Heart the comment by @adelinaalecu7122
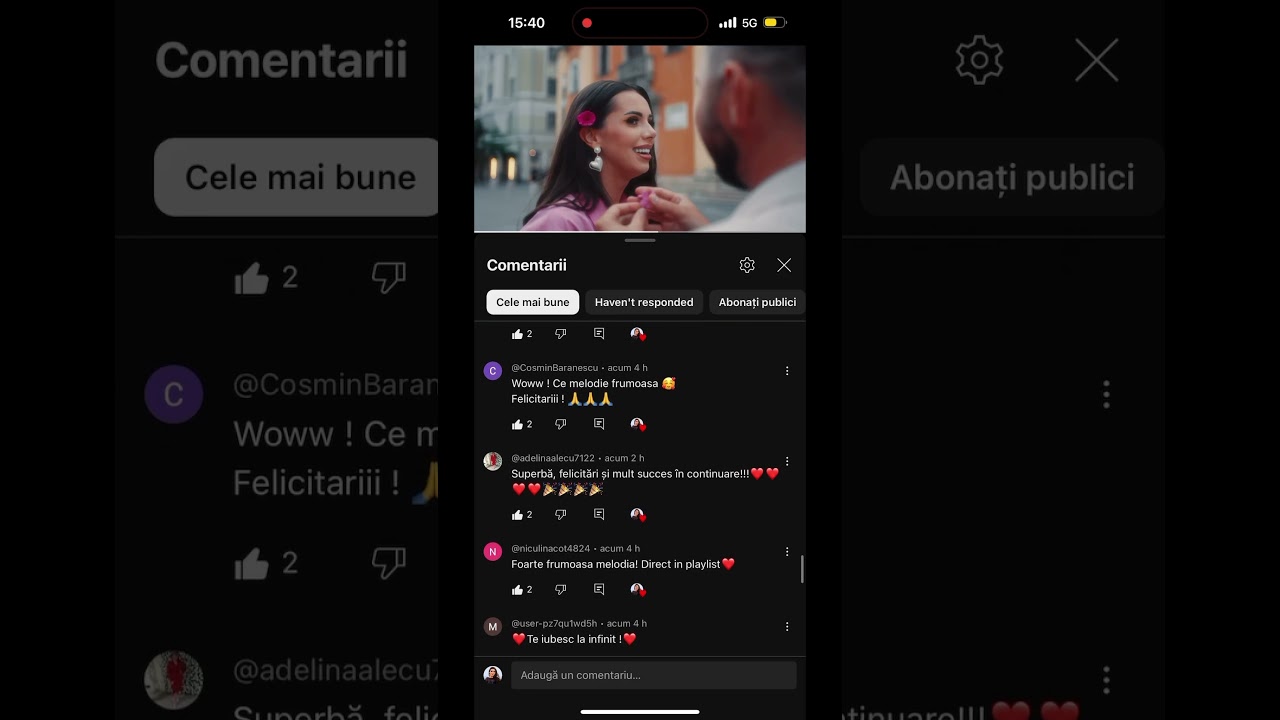The image size is (1280, 720). 637,514
